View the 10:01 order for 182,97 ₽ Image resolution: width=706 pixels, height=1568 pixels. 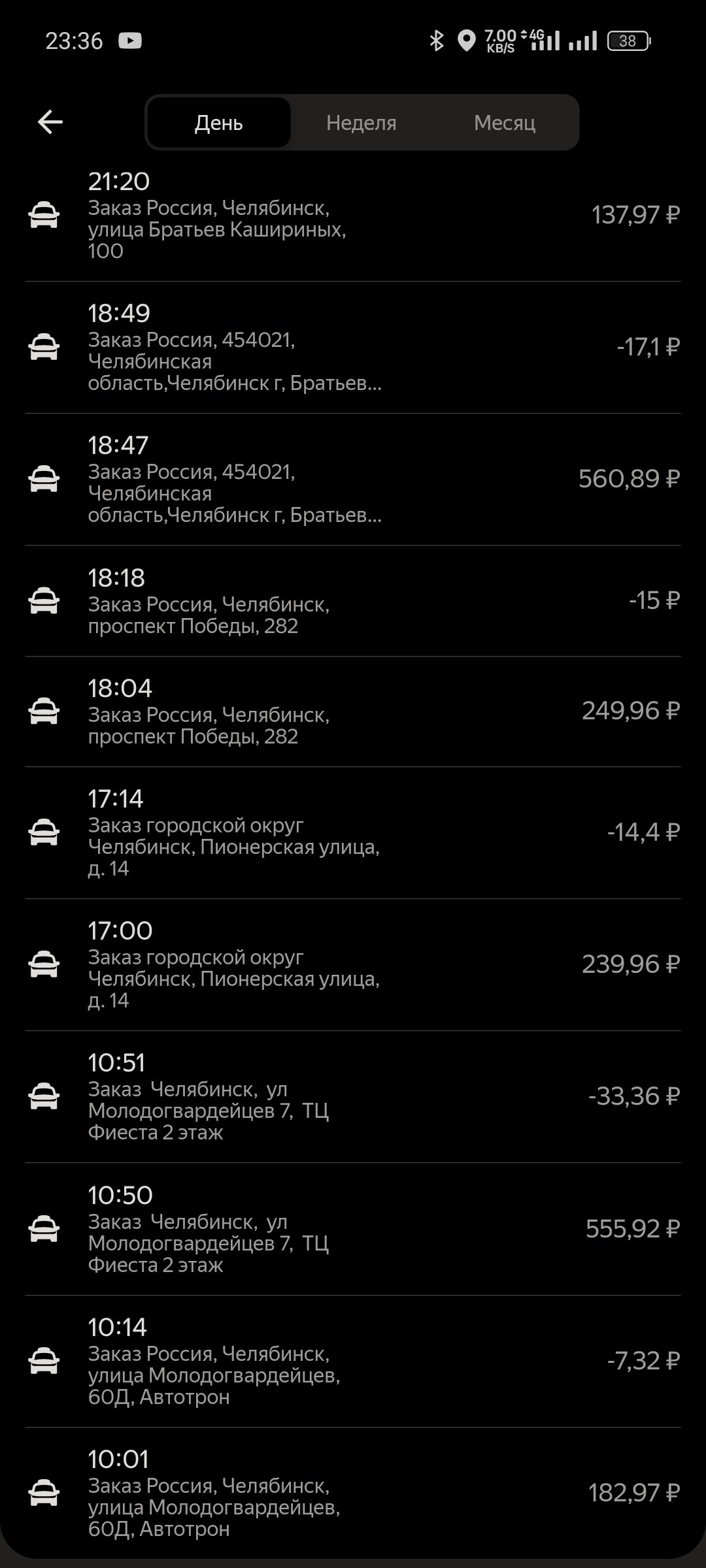[353, 1493]
